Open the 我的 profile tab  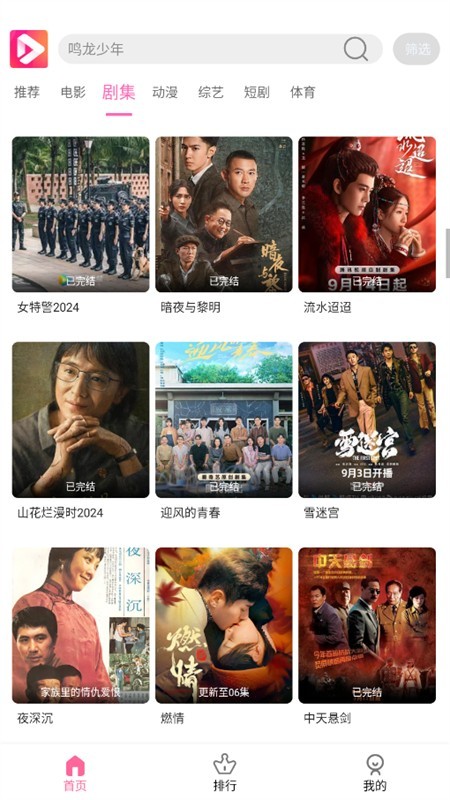[374, 772]
